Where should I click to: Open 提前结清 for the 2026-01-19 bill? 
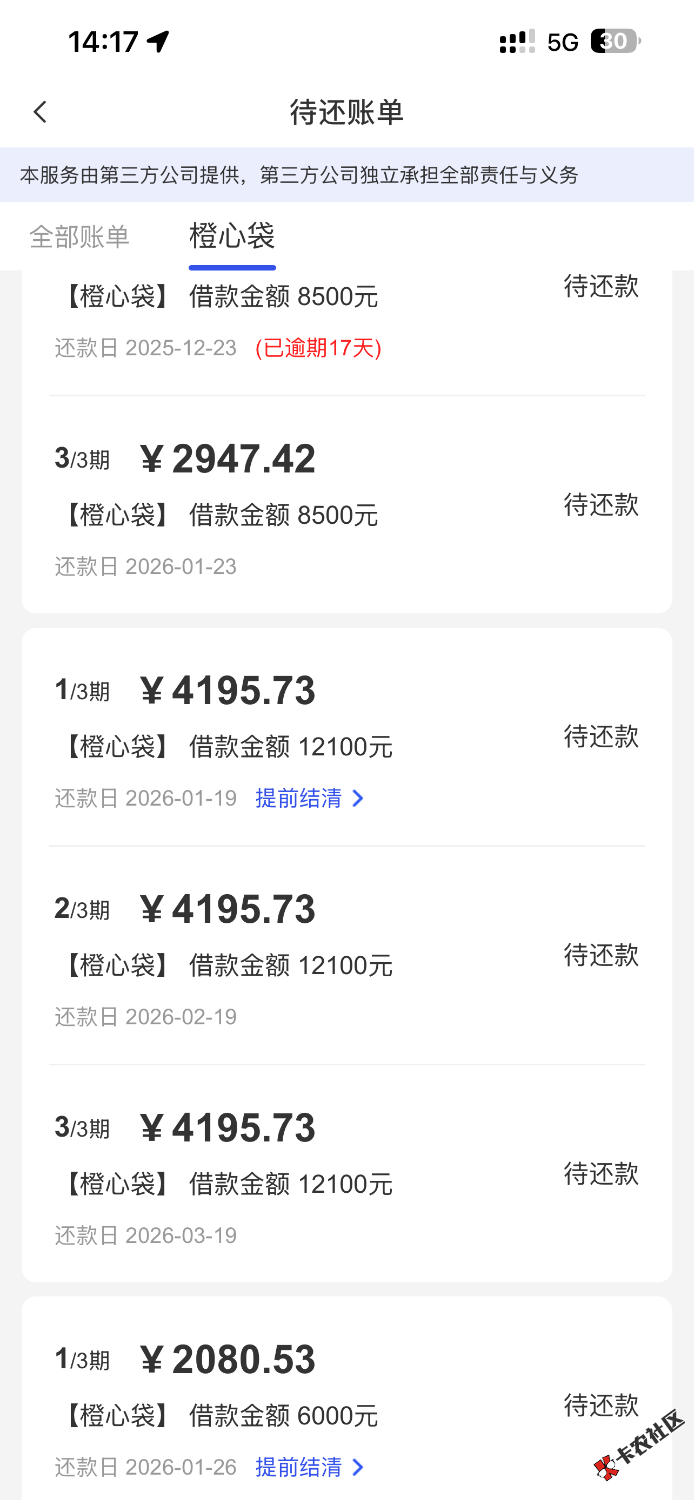[x=310, y=798]
